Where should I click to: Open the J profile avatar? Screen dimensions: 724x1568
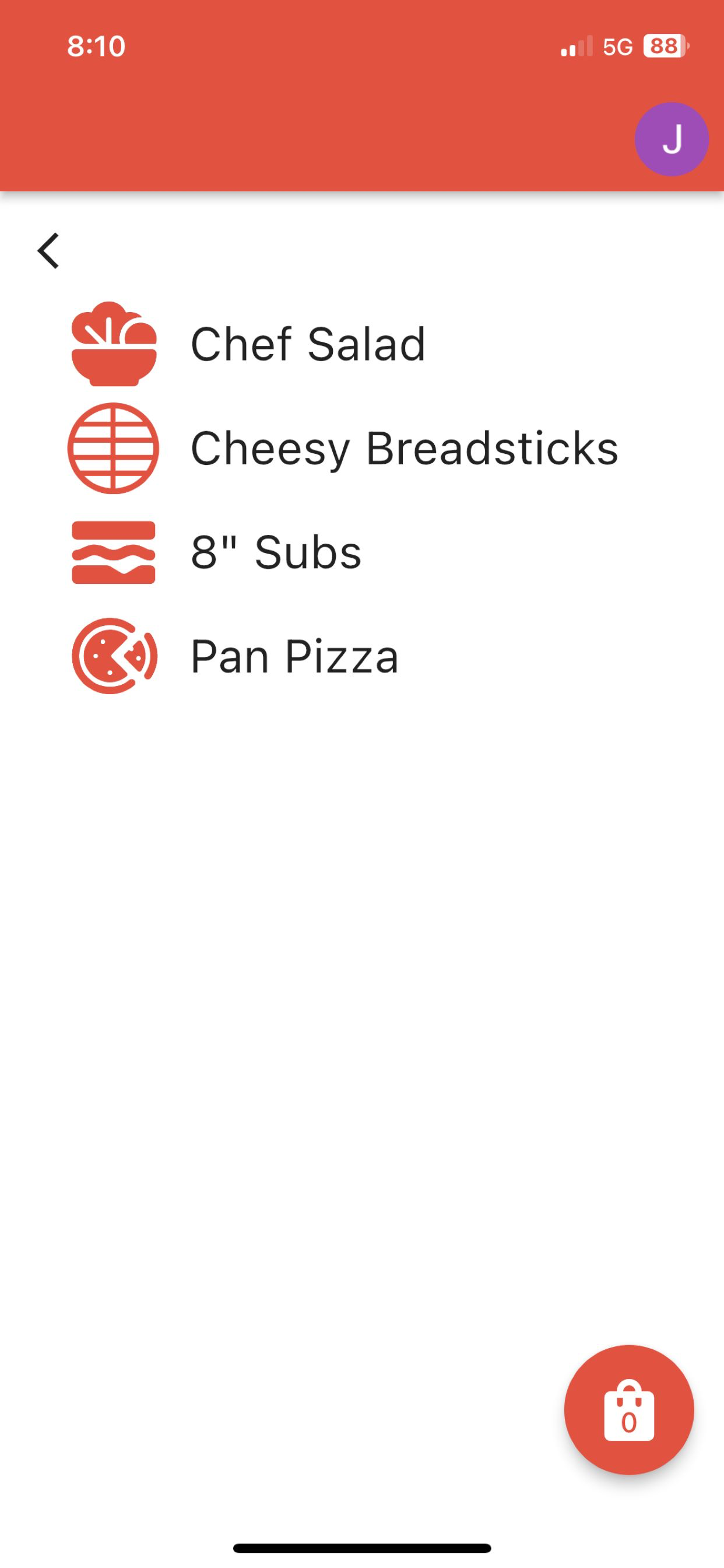(671, 139)
